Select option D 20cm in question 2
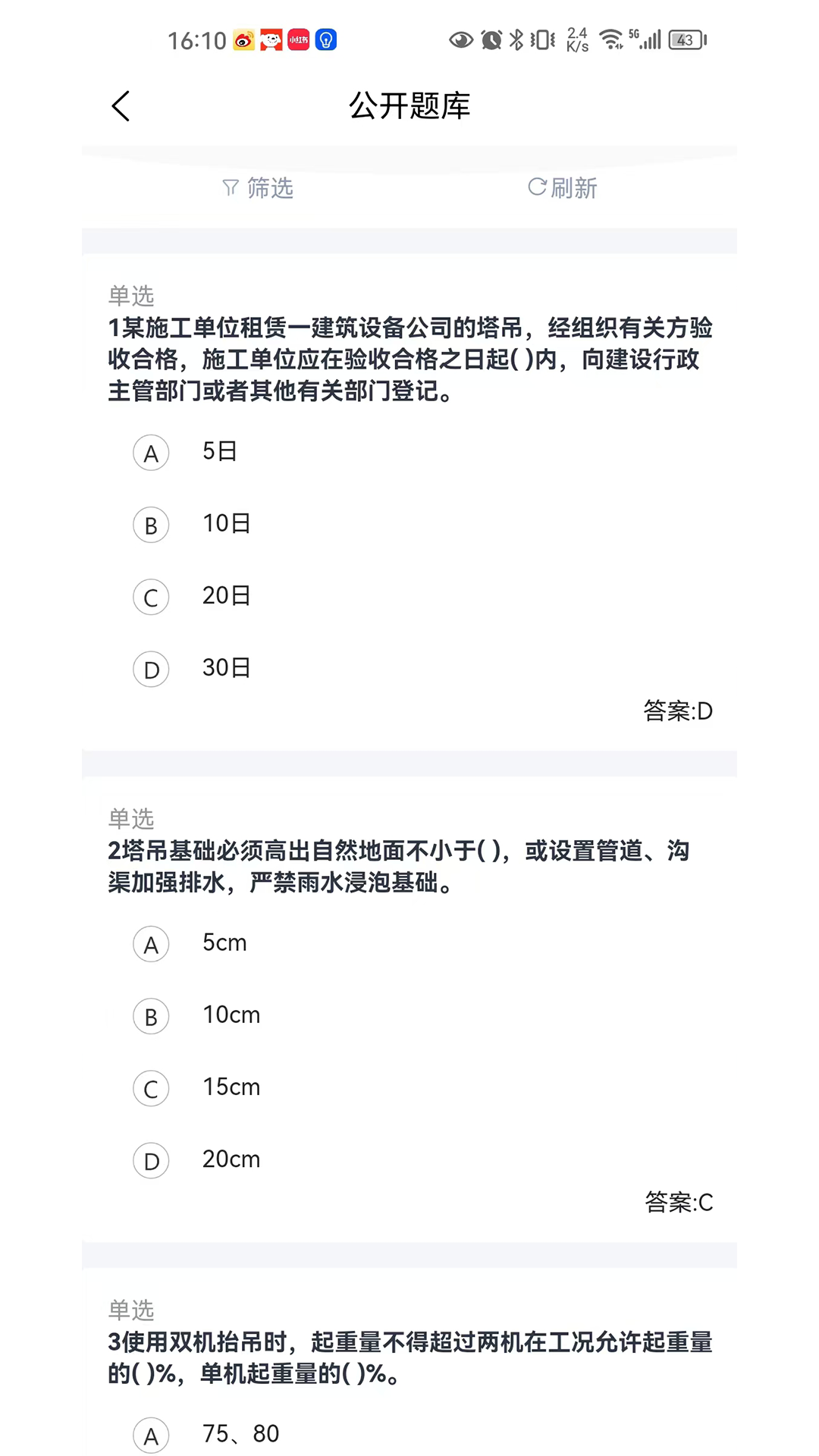 pos(151,1160)
